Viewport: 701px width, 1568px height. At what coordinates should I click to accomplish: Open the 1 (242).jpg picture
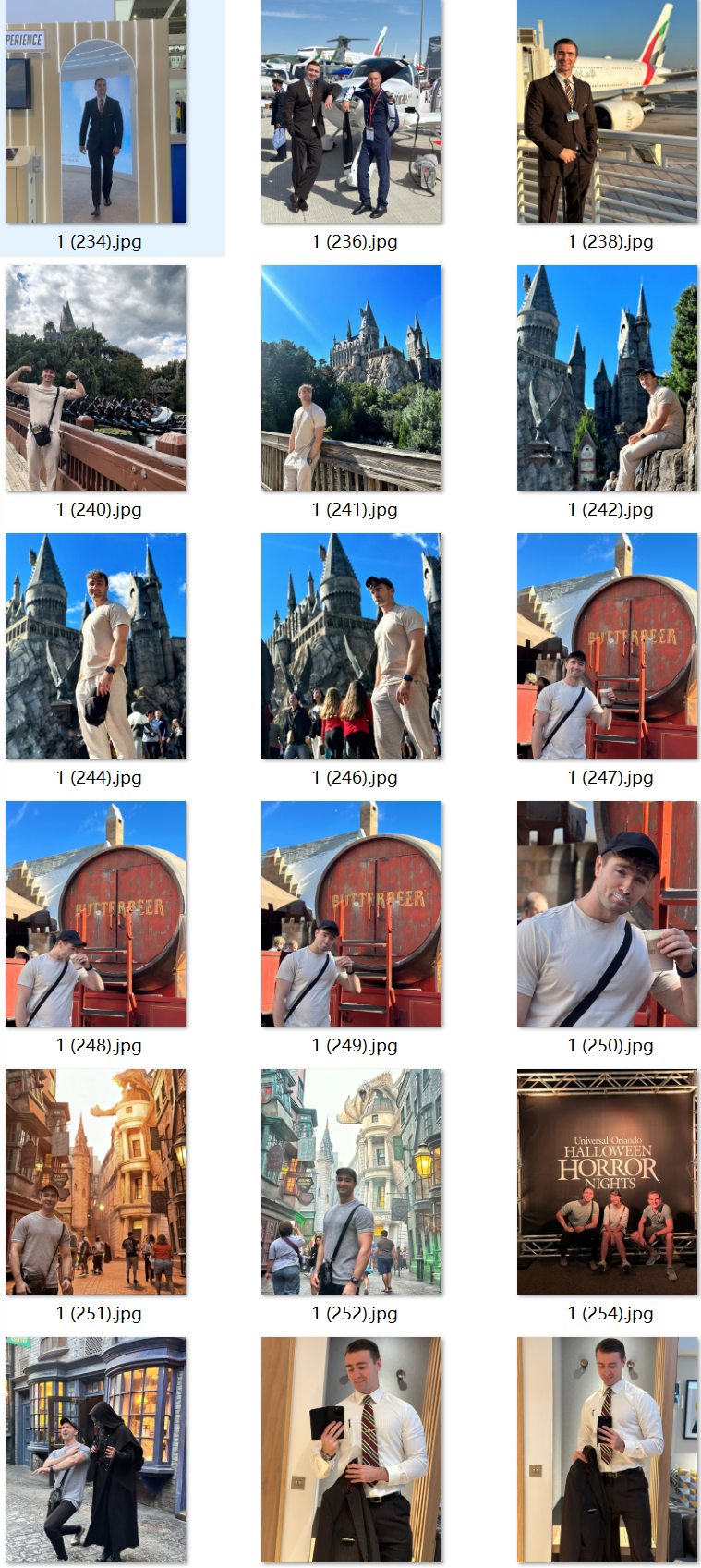[607, 378]
